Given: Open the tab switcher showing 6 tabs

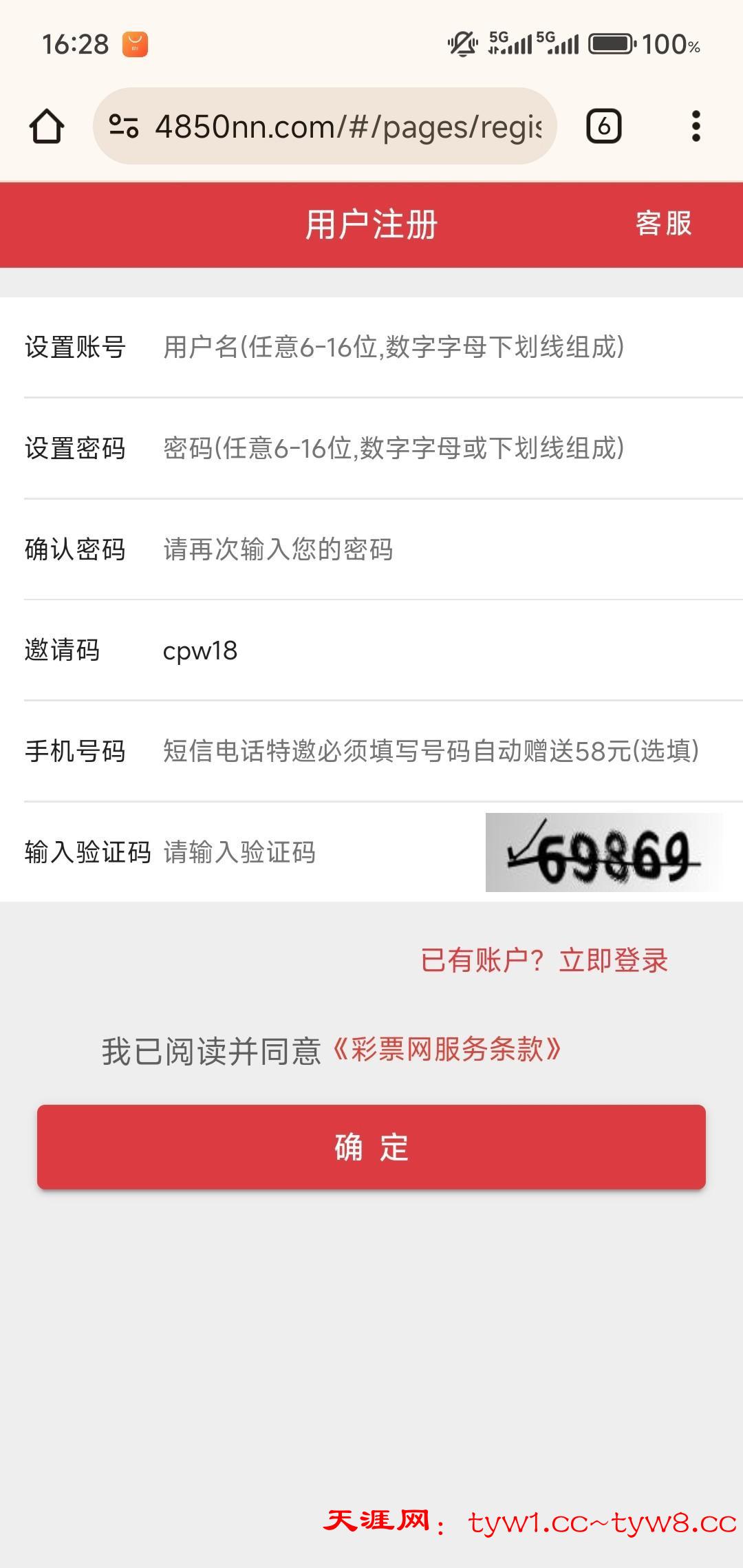Looking at the screenshot, I should (x=603, y=127).
